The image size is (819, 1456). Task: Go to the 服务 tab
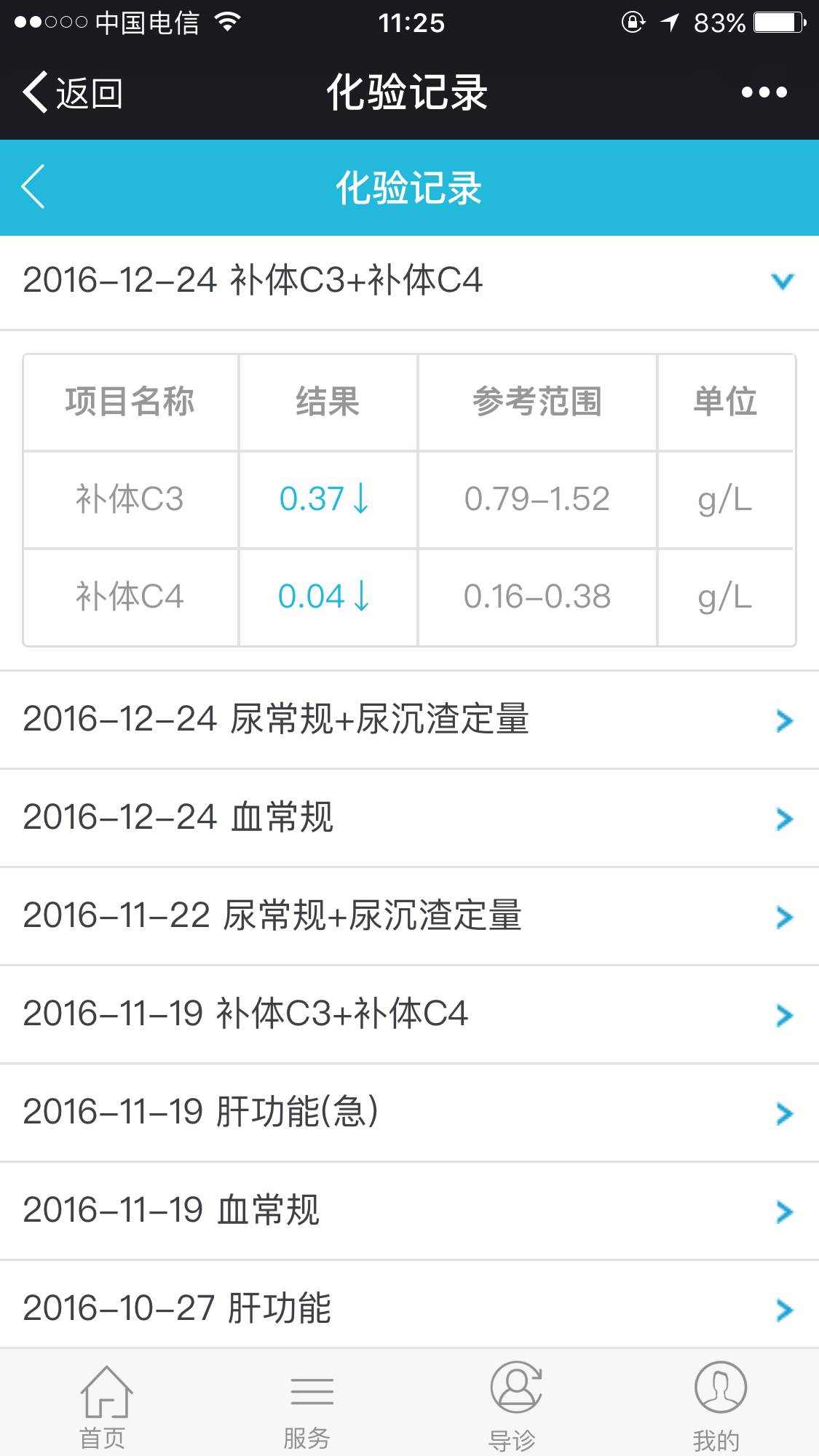click(x=309, y=1406)
